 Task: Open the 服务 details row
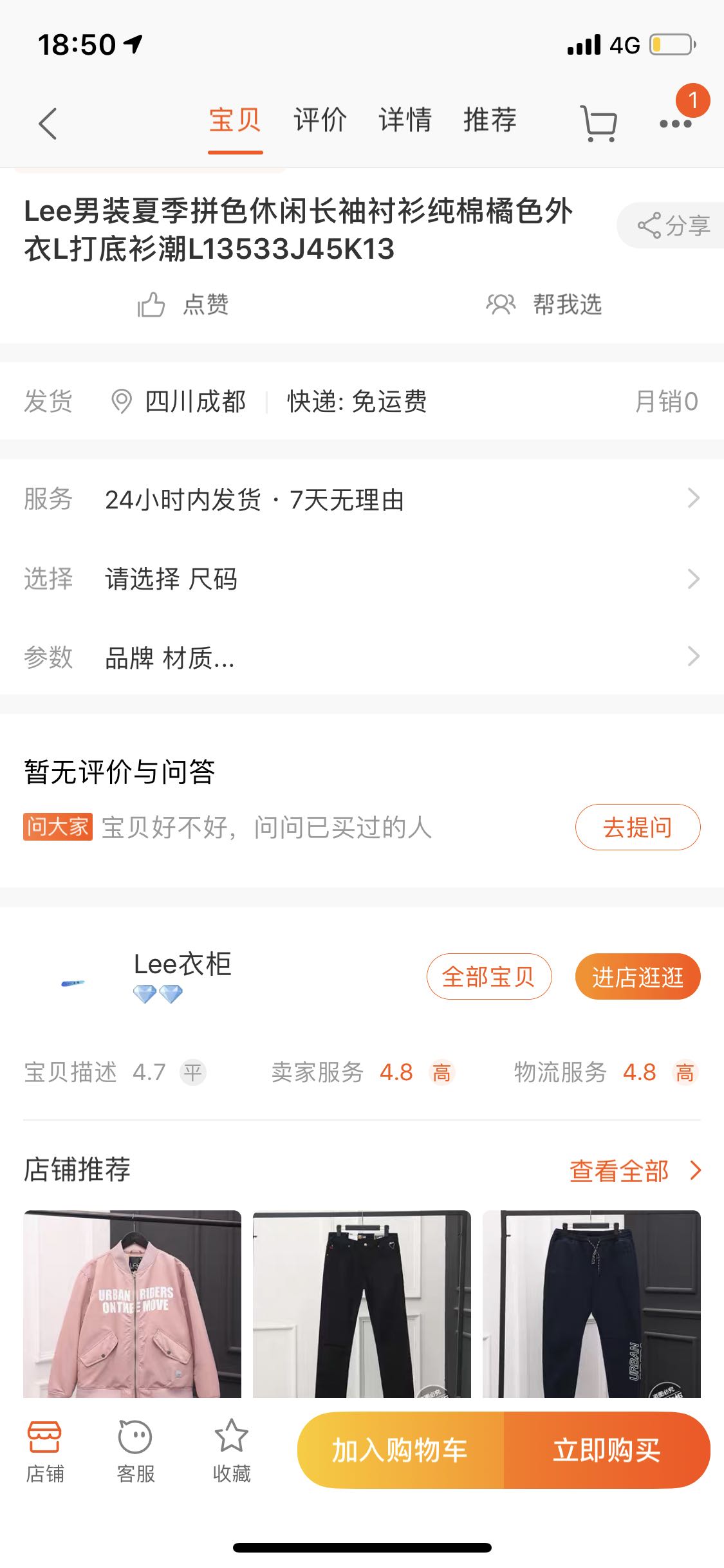tap(362, 499)
